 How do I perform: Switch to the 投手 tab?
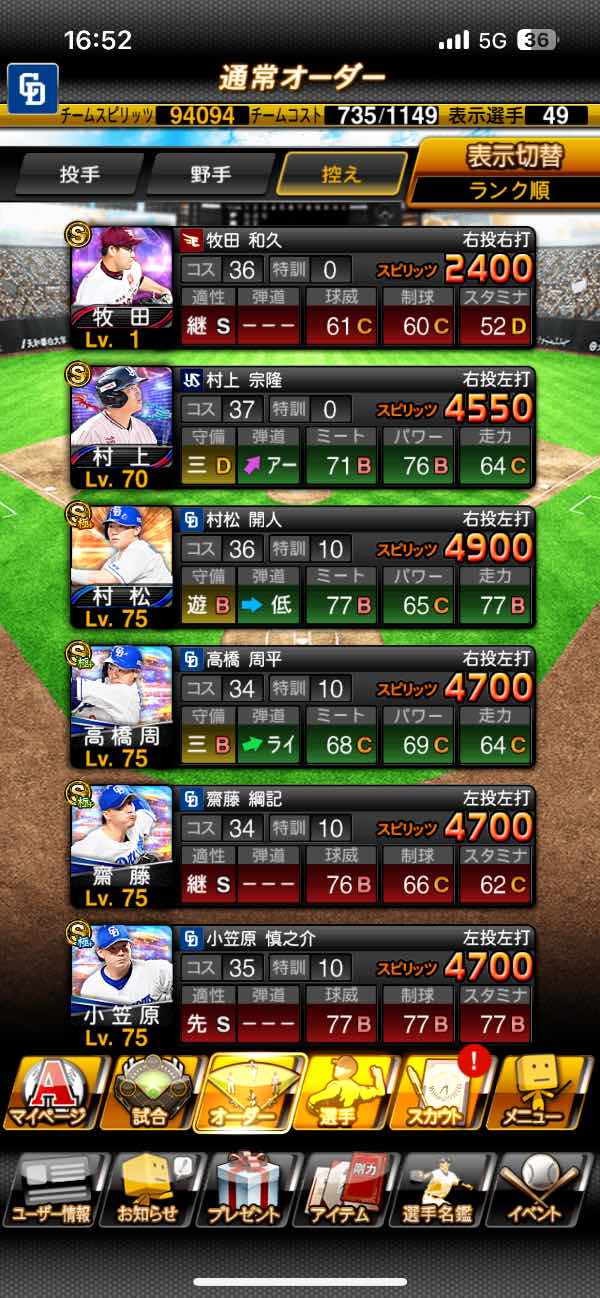(79, 174)
